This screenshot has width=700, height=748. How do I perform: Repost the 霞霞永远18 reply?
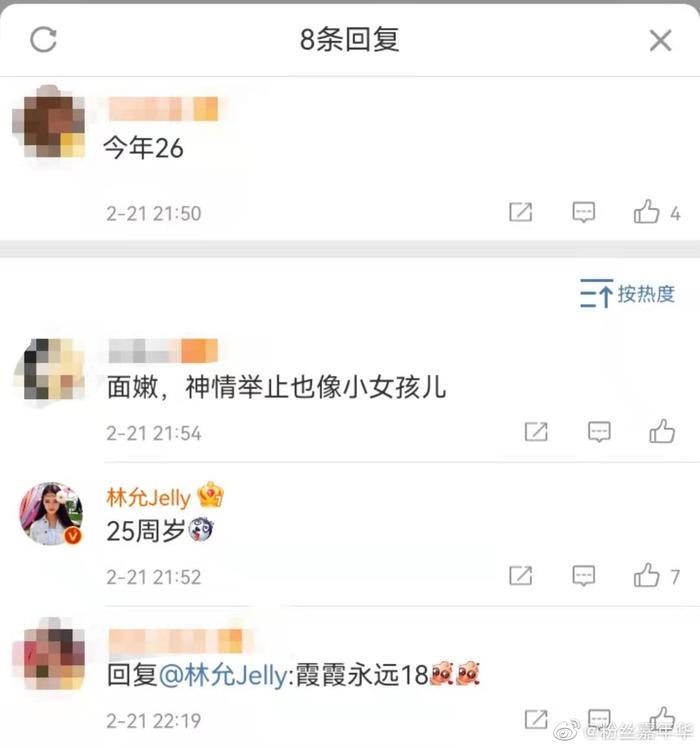(x=536, y=719)
